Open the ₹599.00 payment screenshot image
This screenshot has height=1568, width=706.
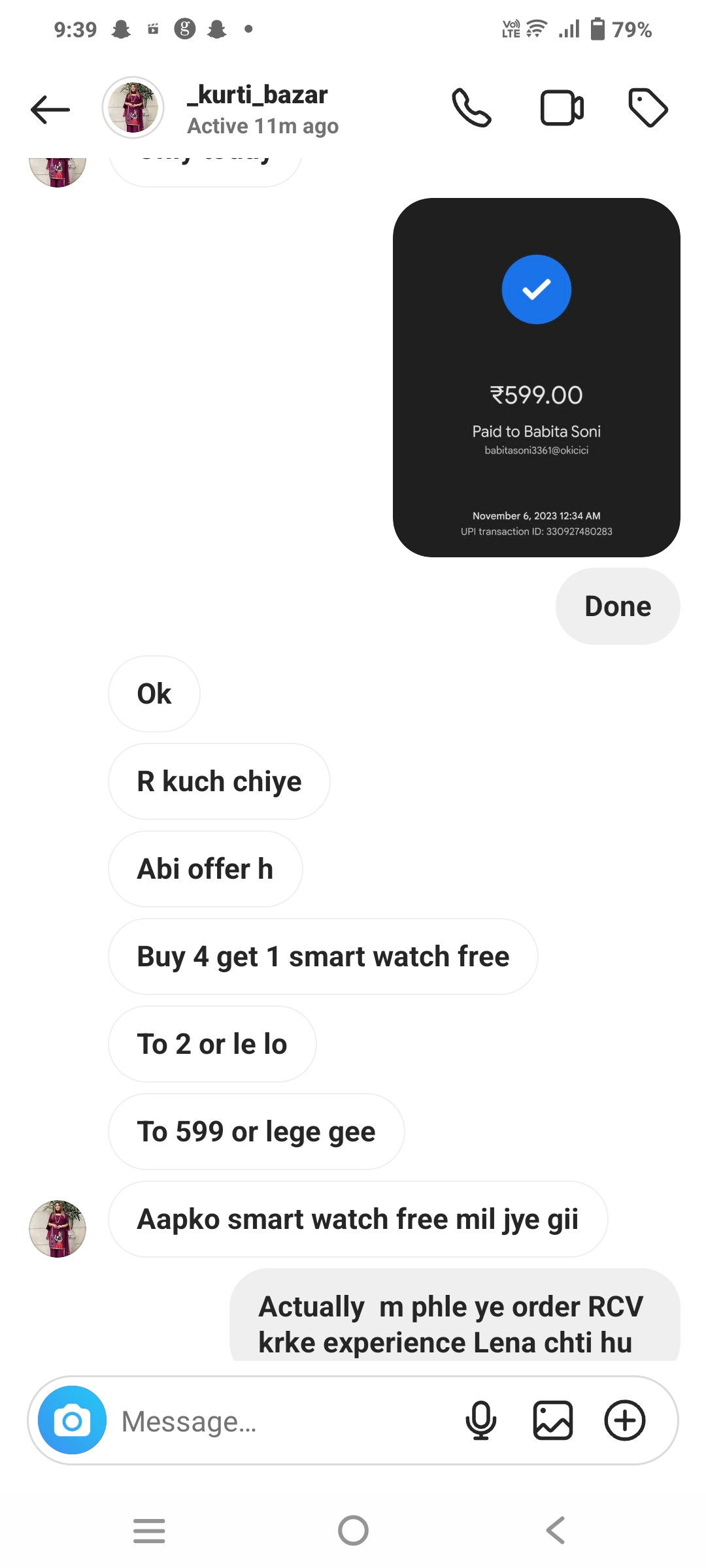[536, 378]
